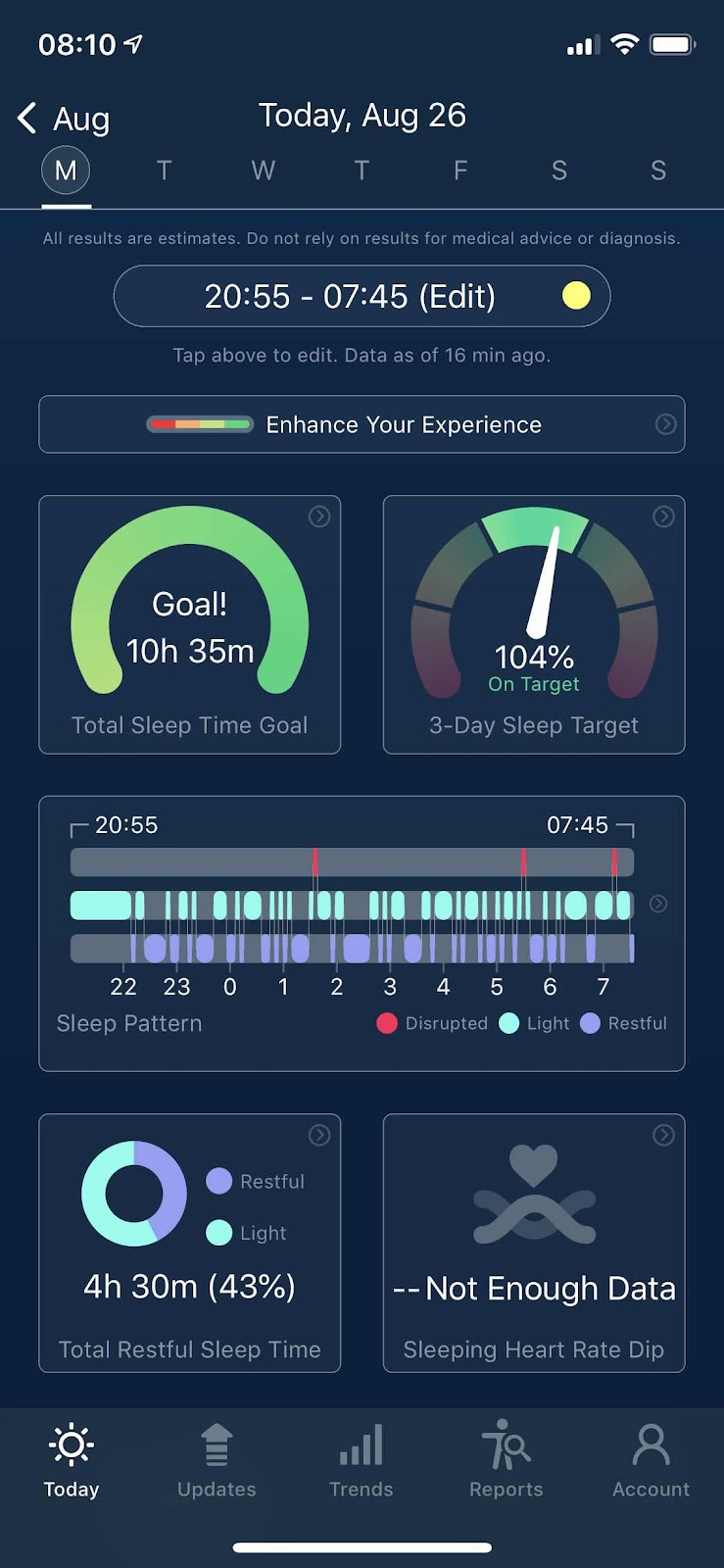724x1568 pixels.
Task: Open the 3-Day Sleep Target card
Action: (x=534, y=624)
